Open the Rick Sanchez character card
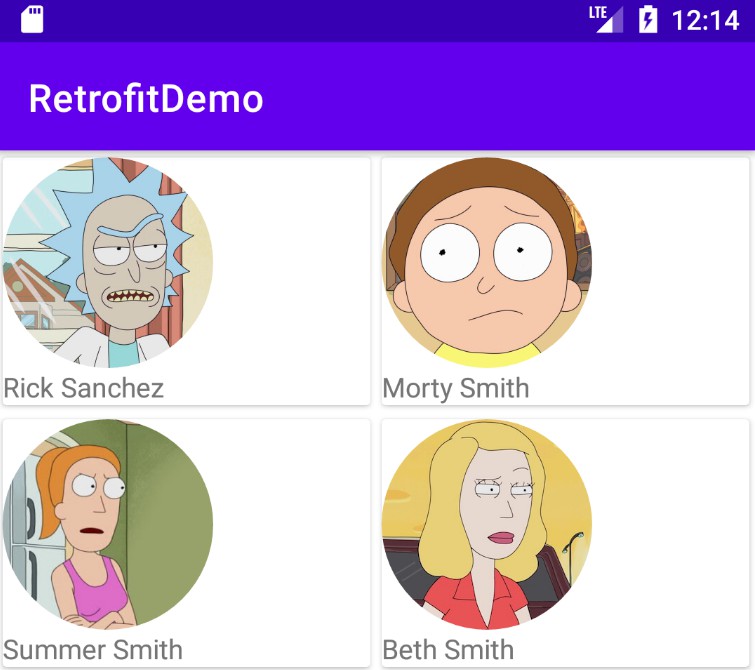The height and width of the screenshot is (670, 755). pyautogui.click(x=186, y=281)
